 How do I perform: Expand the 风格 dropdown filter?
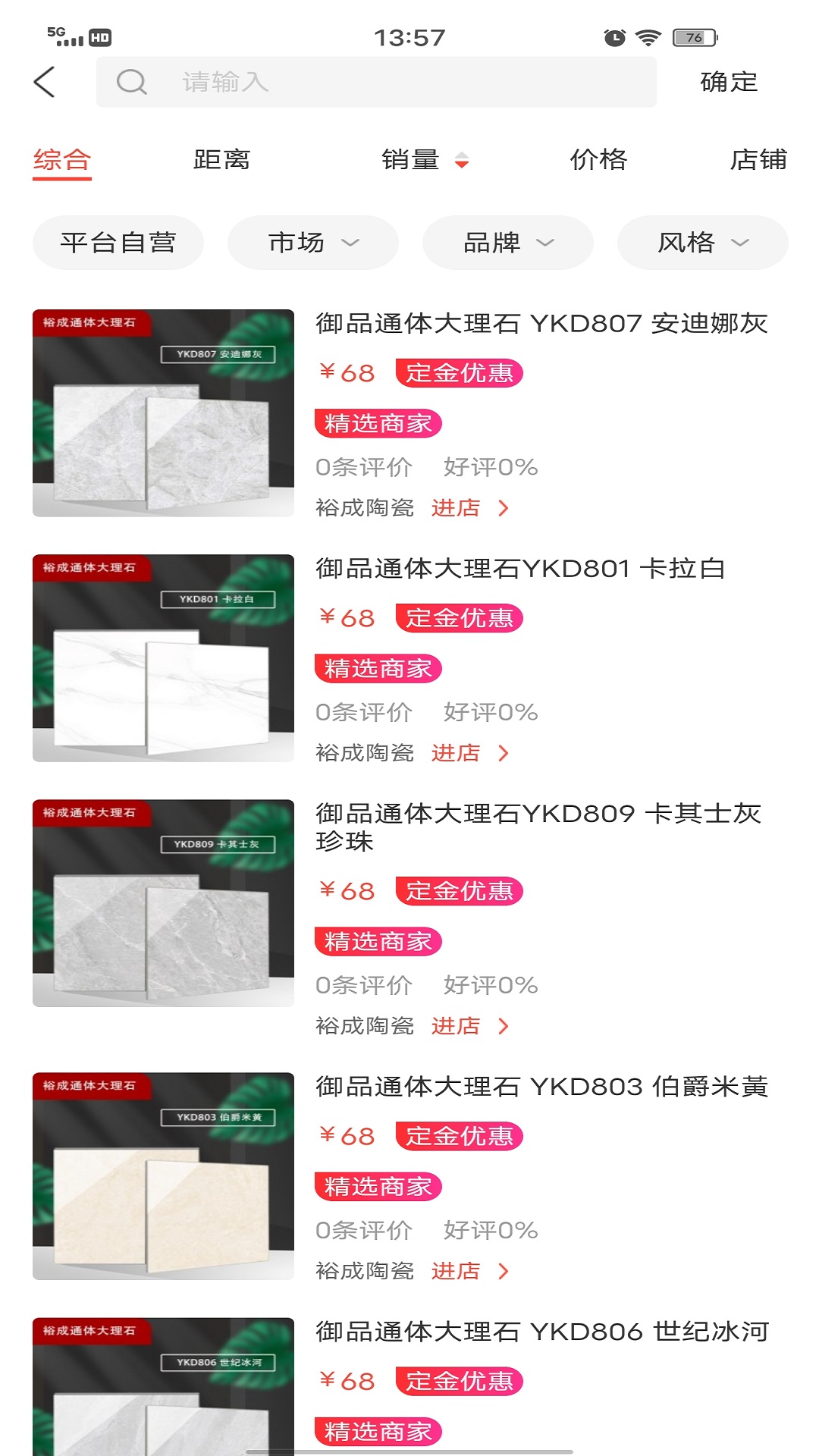(702, 243)
